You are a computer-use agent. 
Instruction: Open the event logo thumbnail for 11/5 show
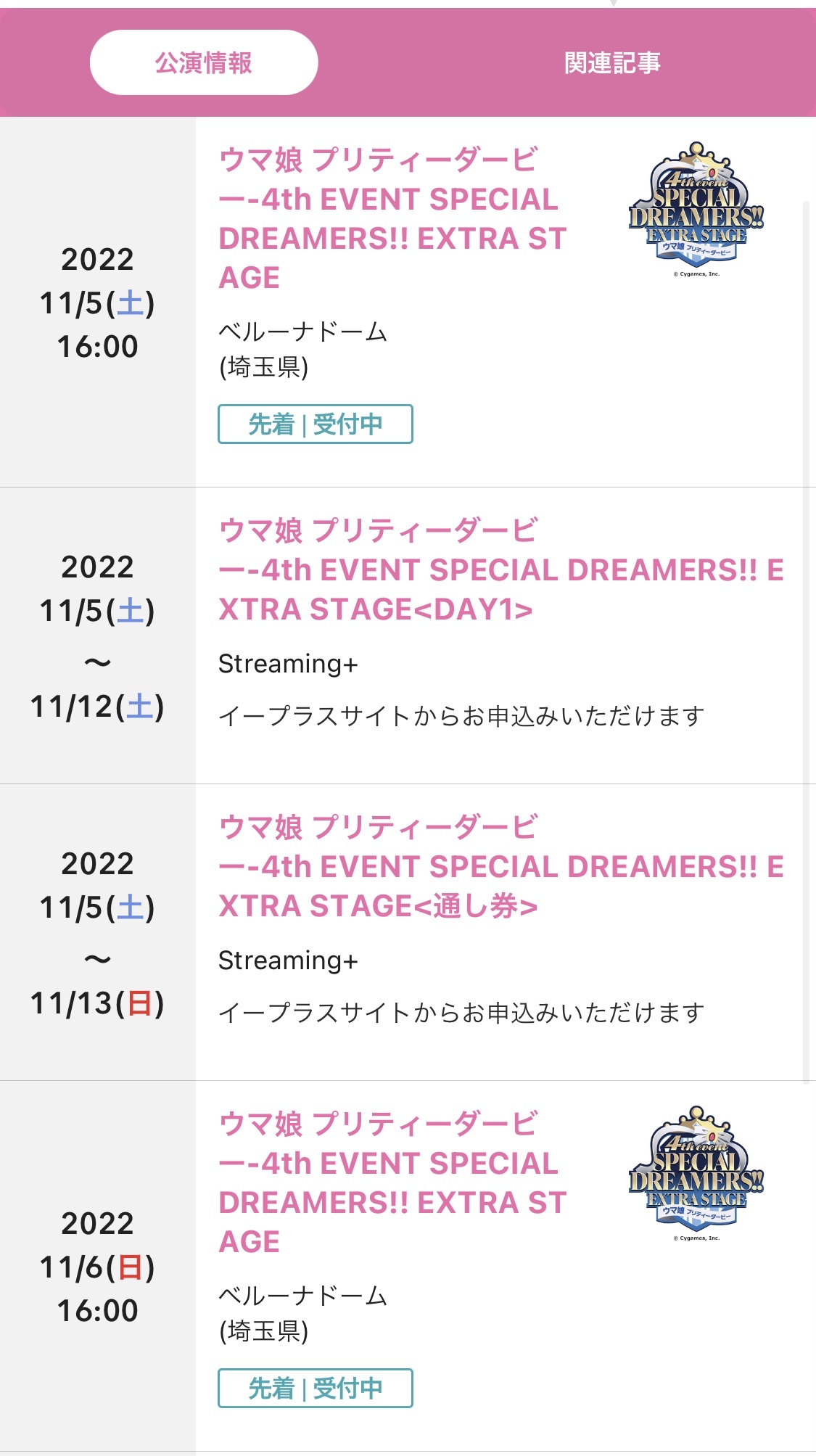pyautogui.click(x=696, y=209)
